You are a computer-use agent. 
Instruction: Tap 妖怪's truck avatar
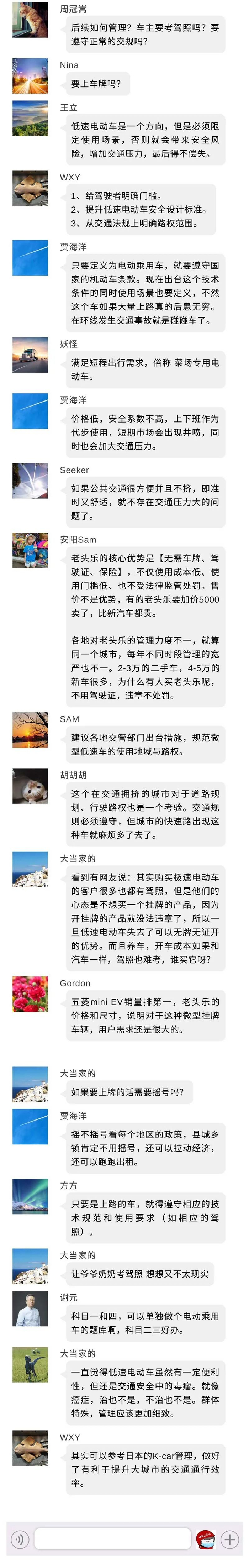point(30,354)
